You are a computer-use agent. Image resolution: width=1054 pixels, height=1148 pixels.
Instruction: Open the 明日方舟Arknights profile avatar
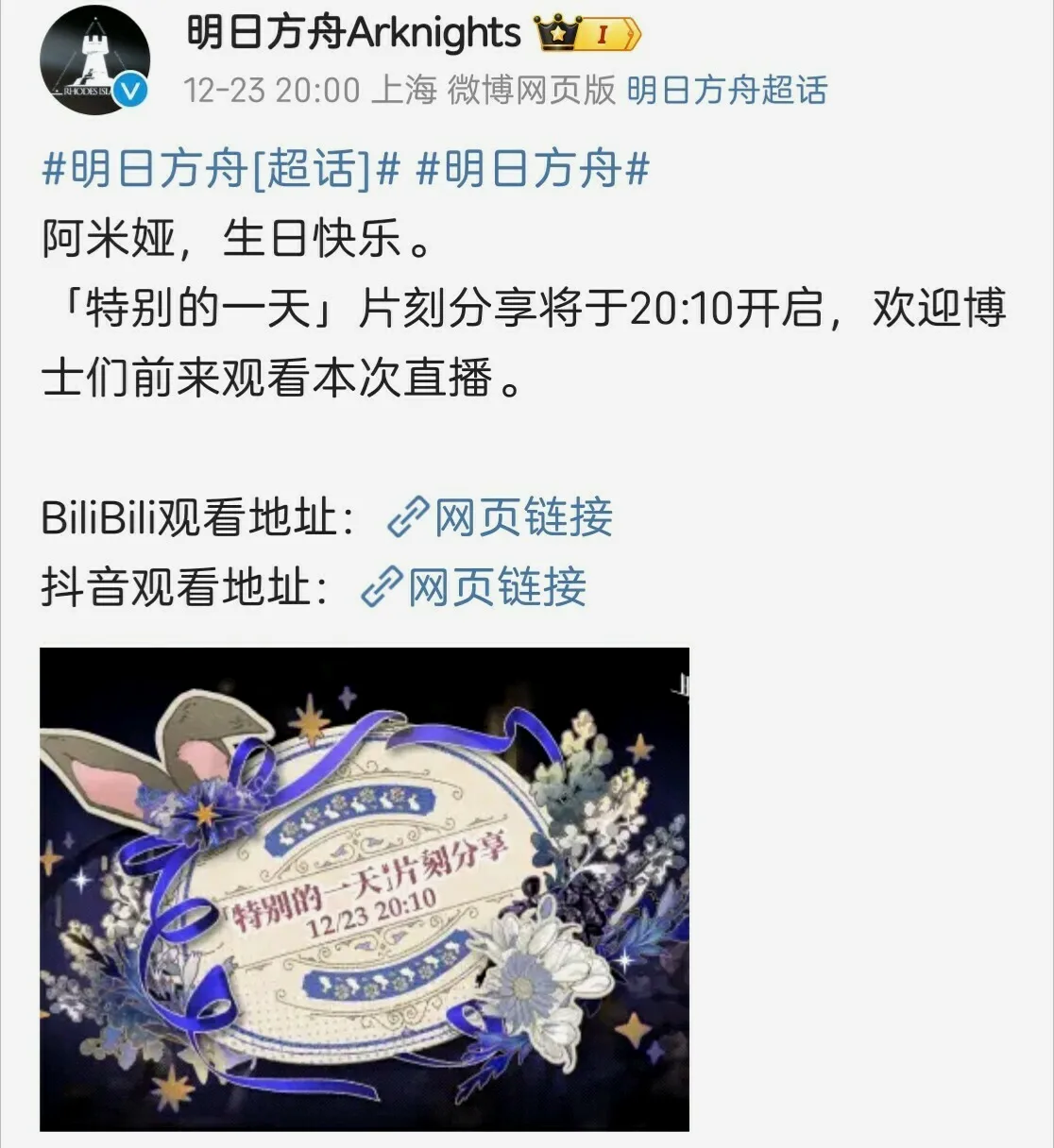point(94,59)
